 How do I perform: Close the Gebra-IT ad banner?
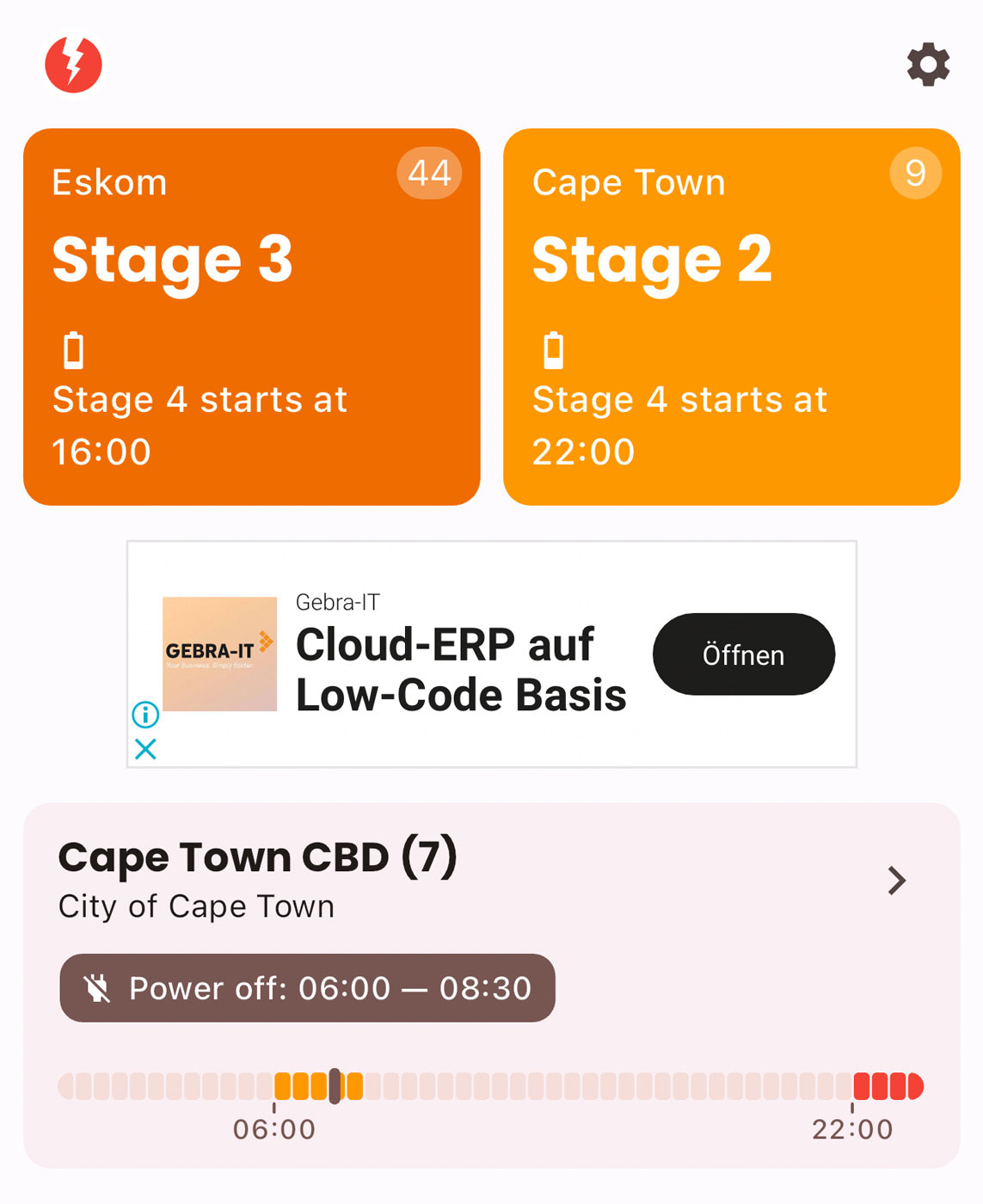[x=145, y=749]
